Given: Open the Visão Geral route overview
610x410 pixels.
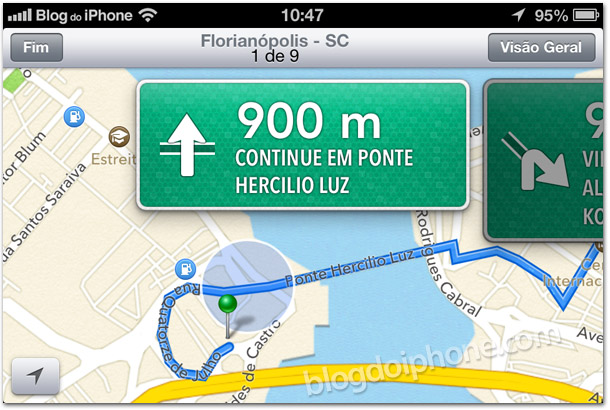Looking at the screenshot, I should click(541, 48).
